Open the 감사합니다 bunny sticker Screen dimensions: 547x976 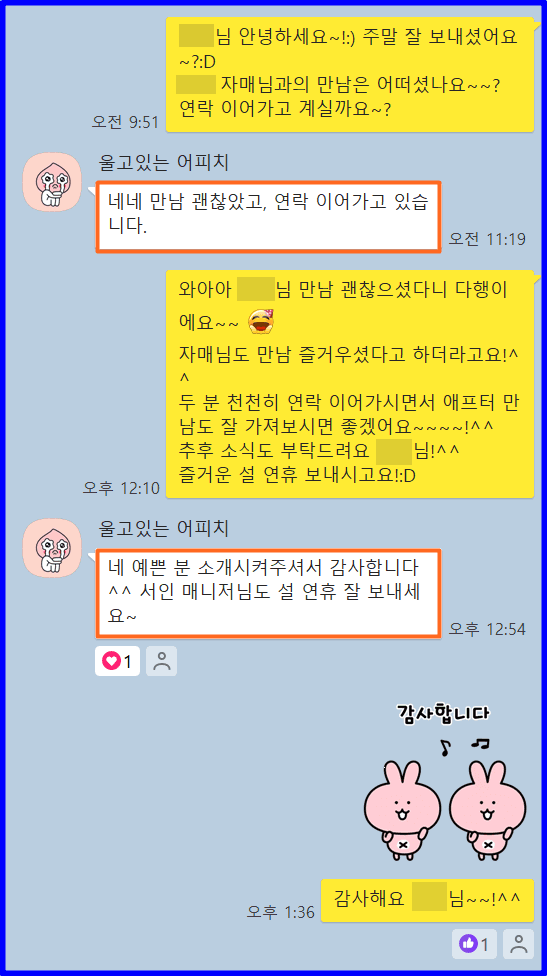[445, 784]
